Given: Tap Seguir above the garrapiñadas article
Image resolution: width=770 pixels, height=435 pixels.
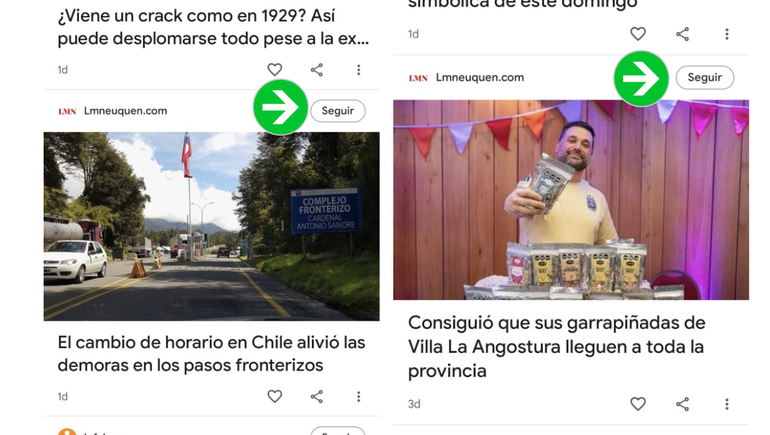Looking at the screenshot, I should click(x=704, y=78).
